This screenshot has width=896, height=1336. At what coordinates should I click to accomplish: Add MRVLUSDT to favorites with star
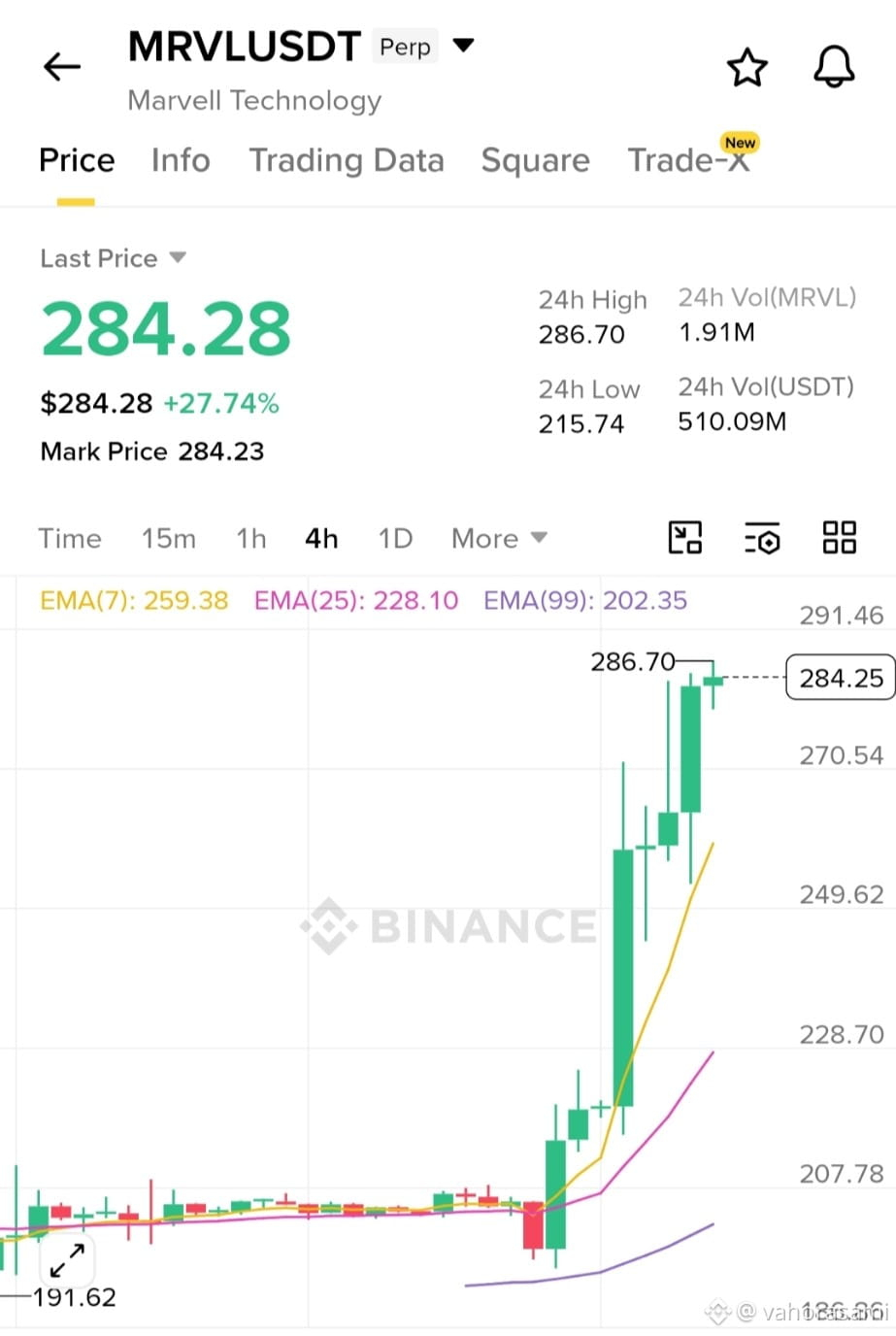coord(747,67)
